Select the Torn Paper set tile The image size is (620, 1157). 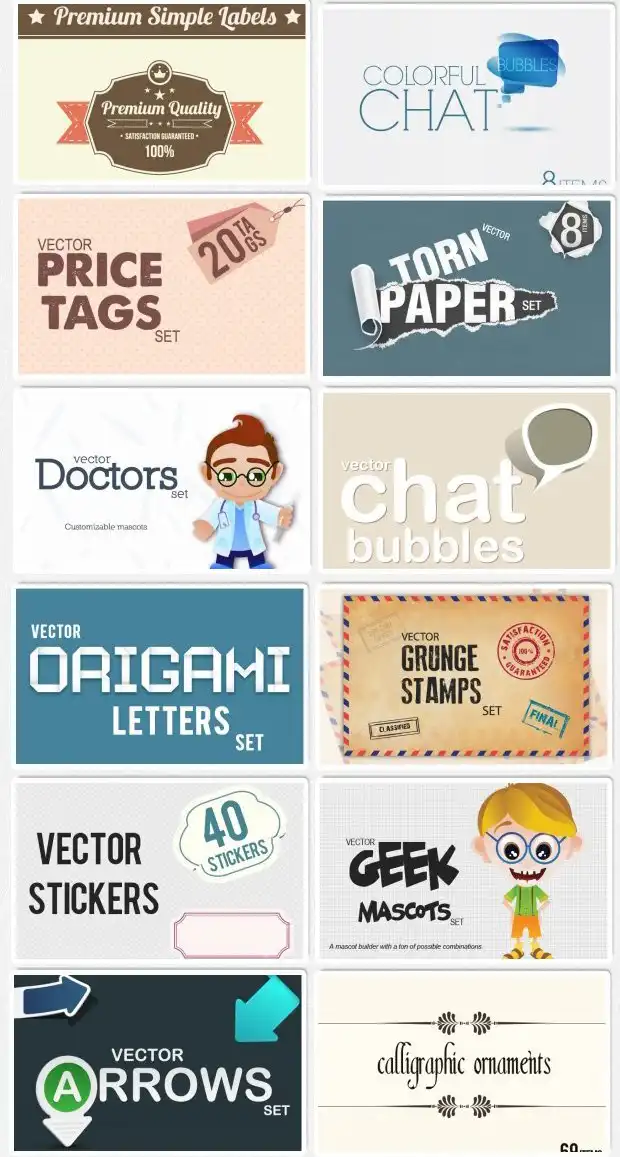coord(467,288)
